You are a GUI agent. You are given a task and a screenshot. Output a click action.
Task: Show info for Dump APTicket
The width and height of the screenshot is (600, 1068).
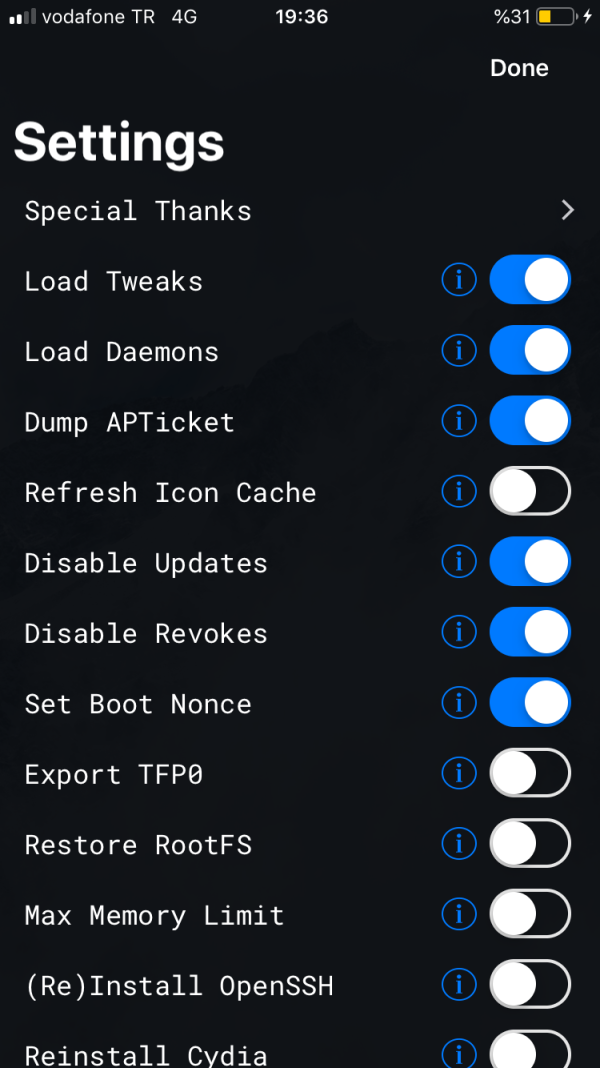(x=459, y=422)
